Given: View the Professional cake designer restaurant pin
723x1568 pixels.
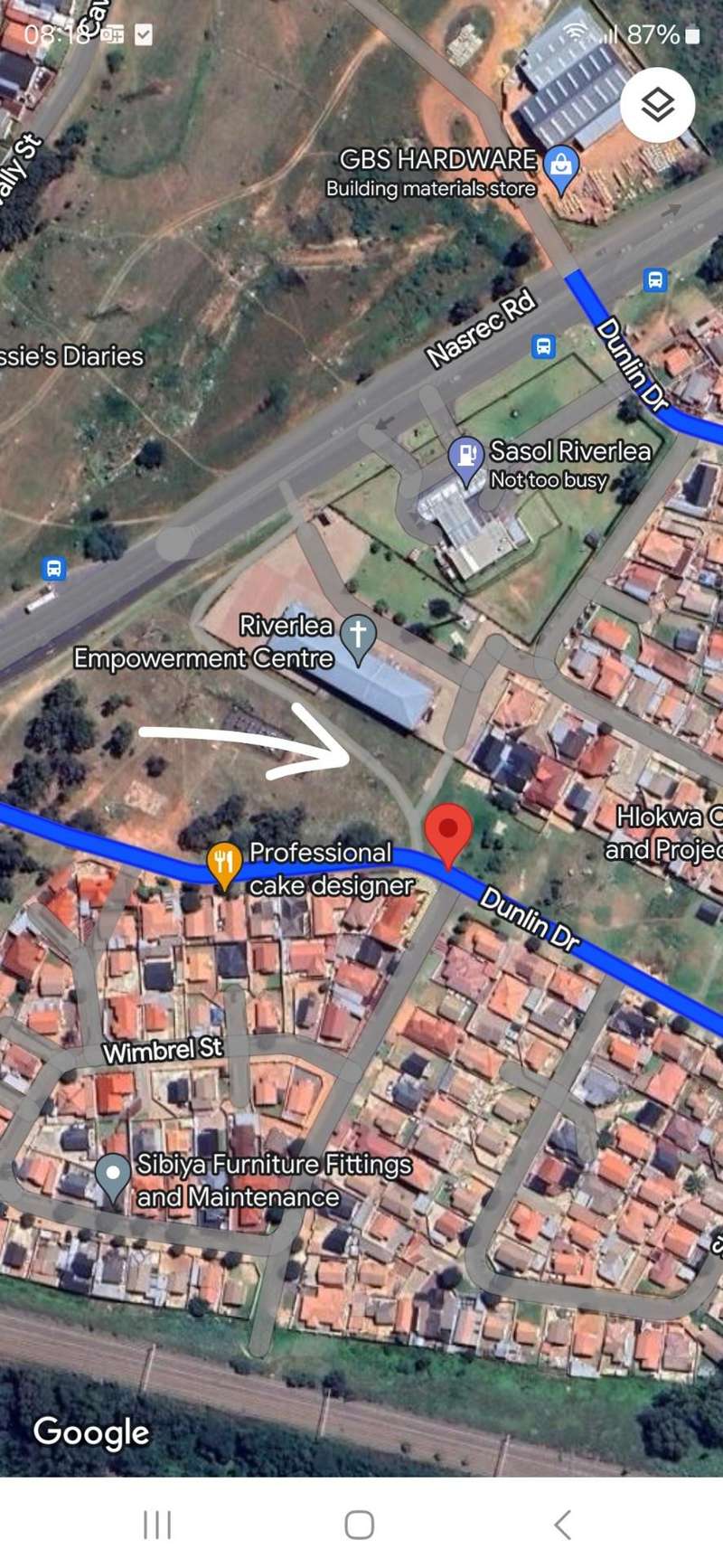Looking at the screenshot, I should 223,864.
